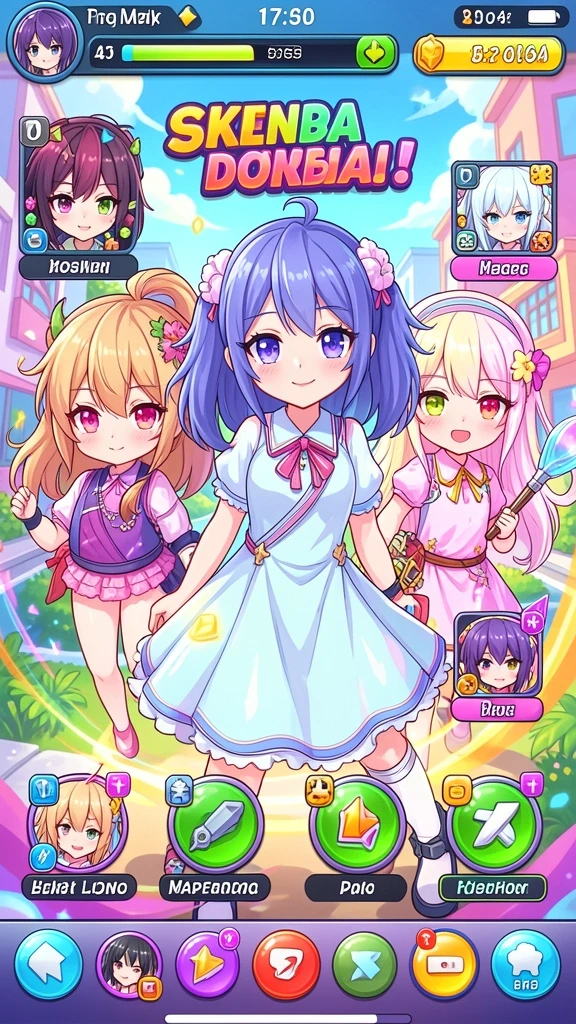The image size is (576, 1024).
Task: Open the black-haired character tab in the bottom bar
Action: coord(129,965)
